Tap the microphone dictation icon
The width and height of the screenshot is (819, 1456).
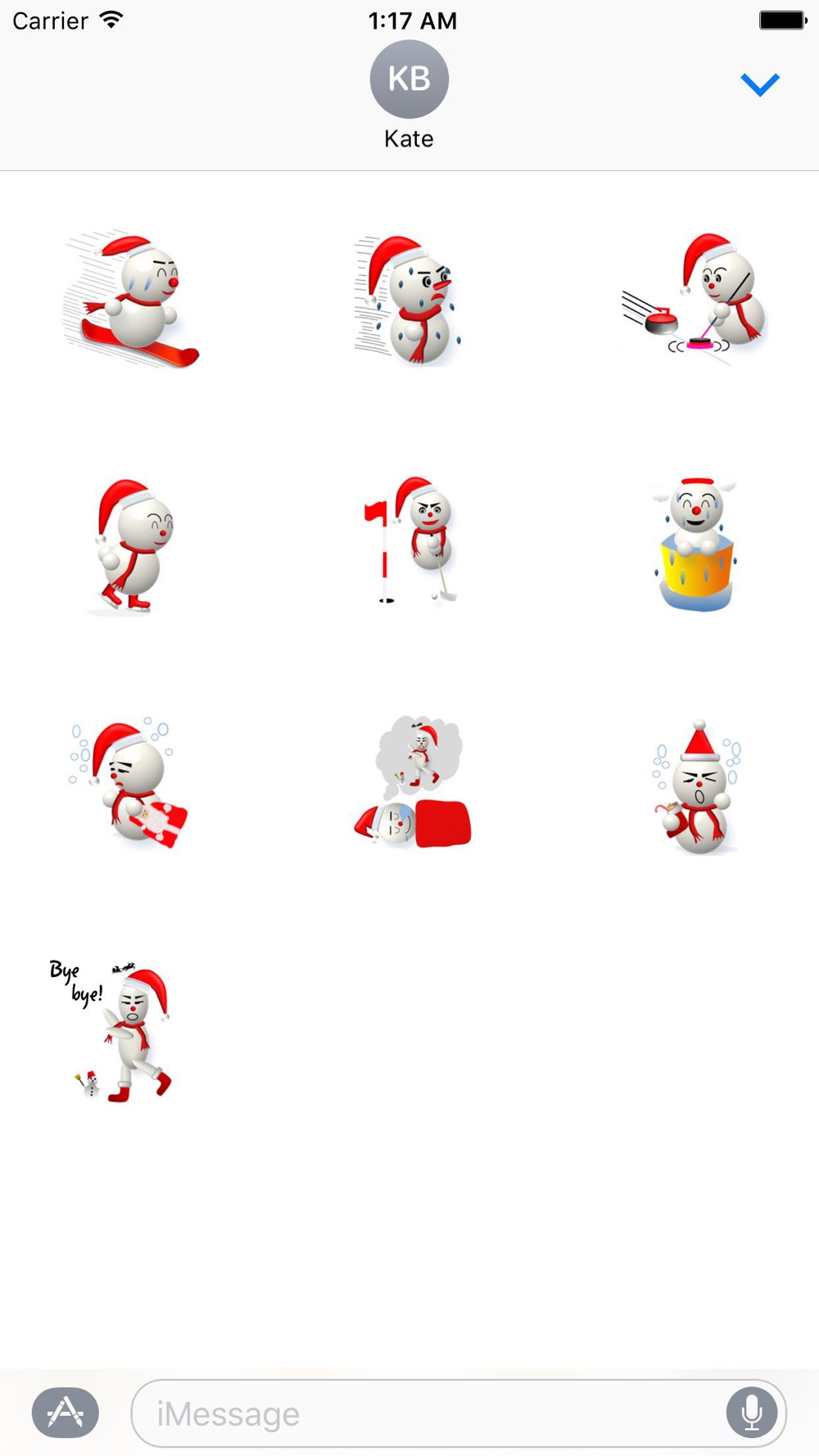(x=751, y=1413)
